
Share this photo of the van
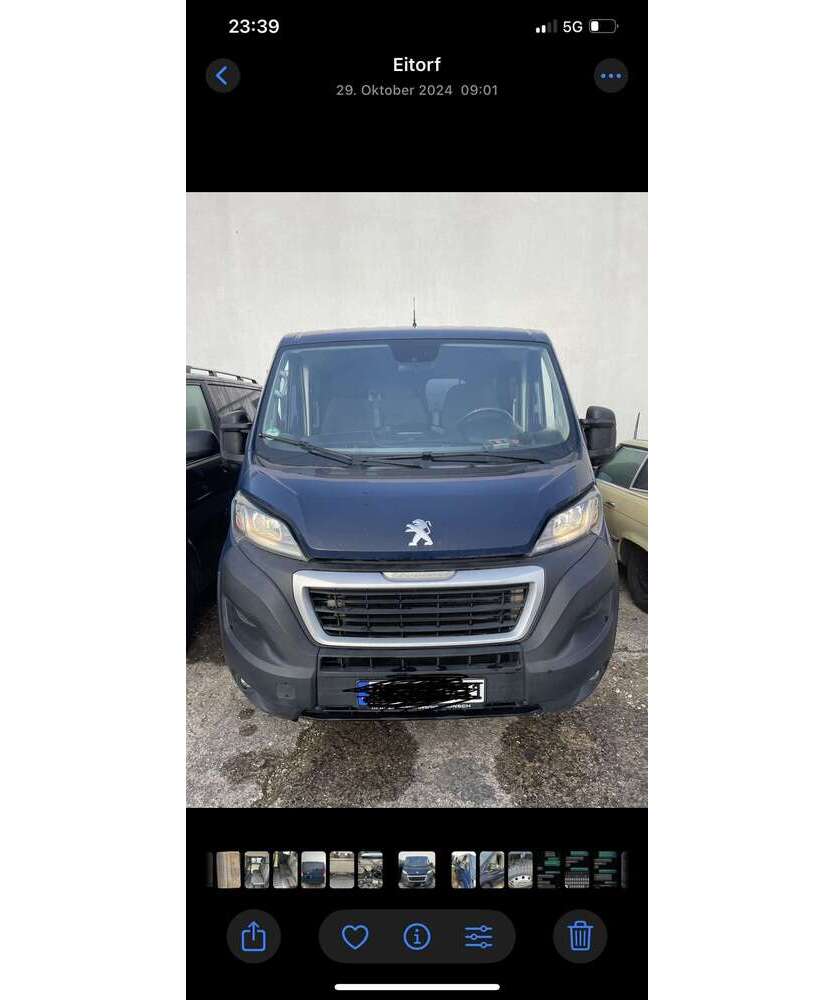tap(254, 937)
